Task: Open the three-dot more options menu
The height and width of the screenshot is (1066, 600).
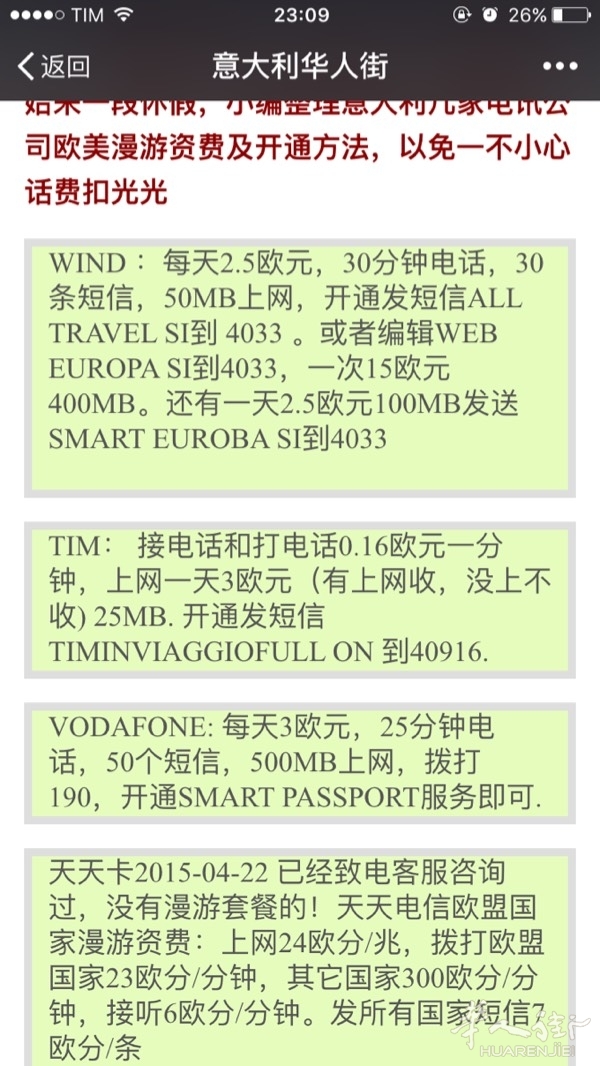Action: coord(560,67)
